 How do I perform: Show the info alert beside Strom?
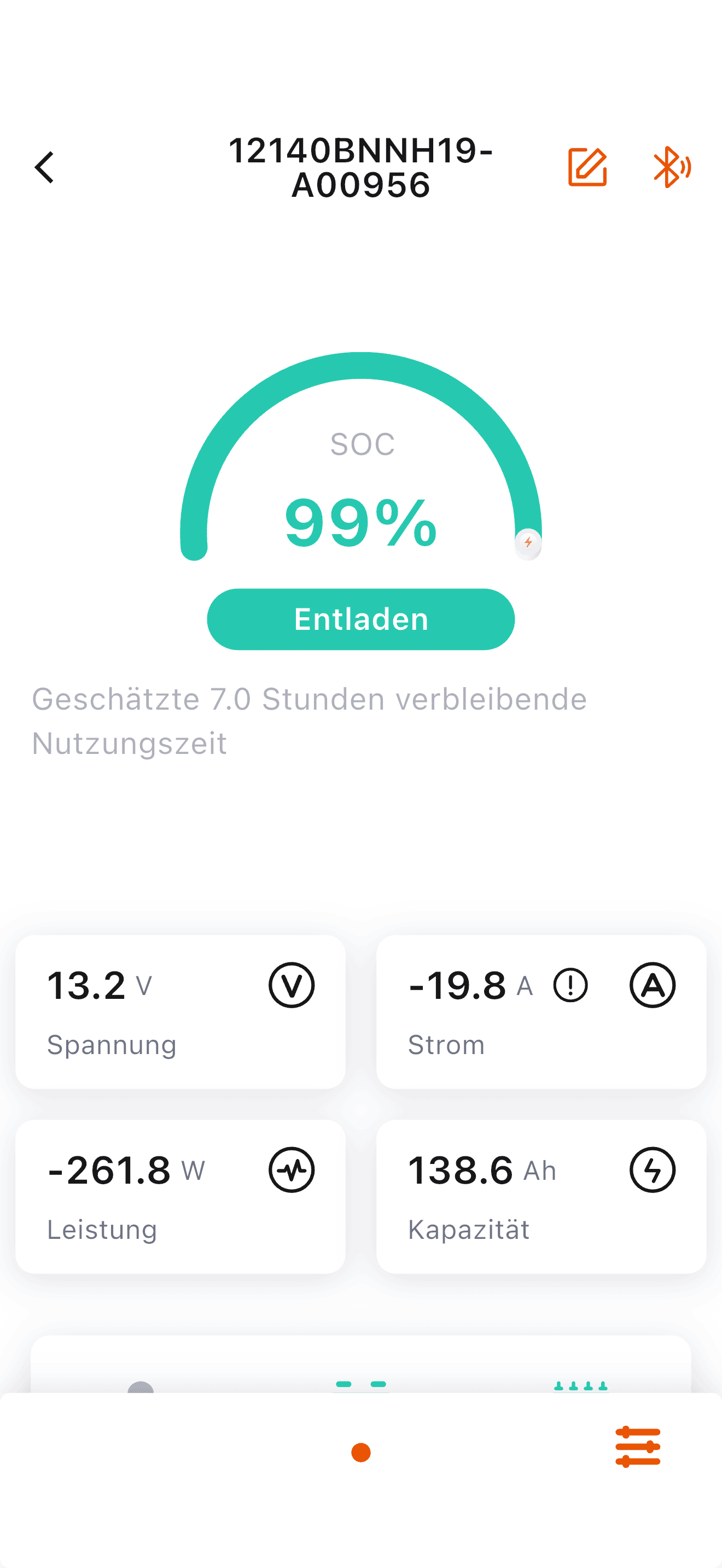click(570, 985)
